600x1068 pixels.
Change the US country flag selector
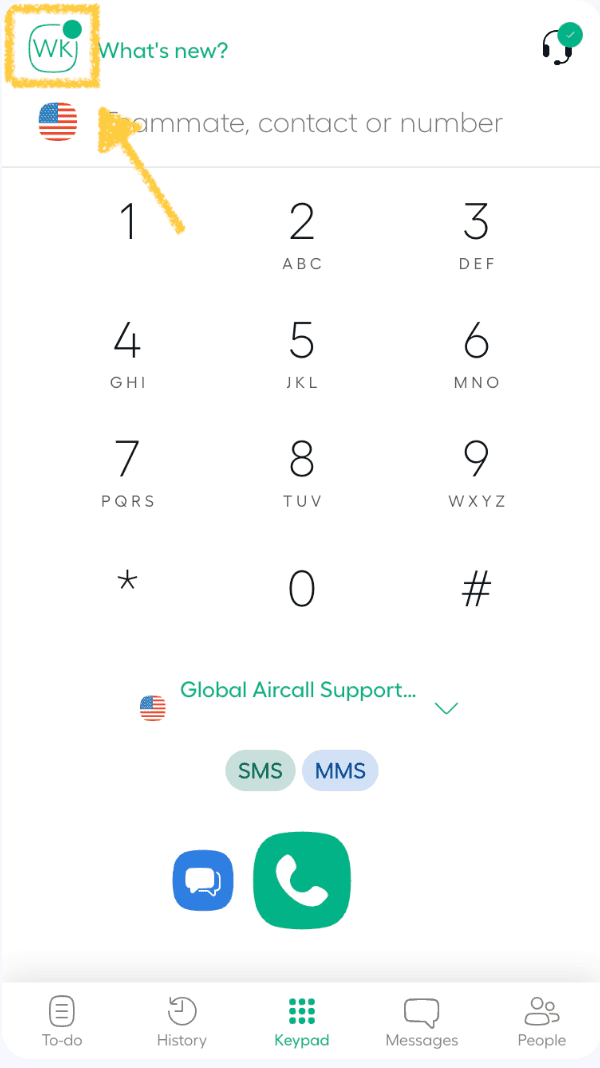click(x=58, y=122)
